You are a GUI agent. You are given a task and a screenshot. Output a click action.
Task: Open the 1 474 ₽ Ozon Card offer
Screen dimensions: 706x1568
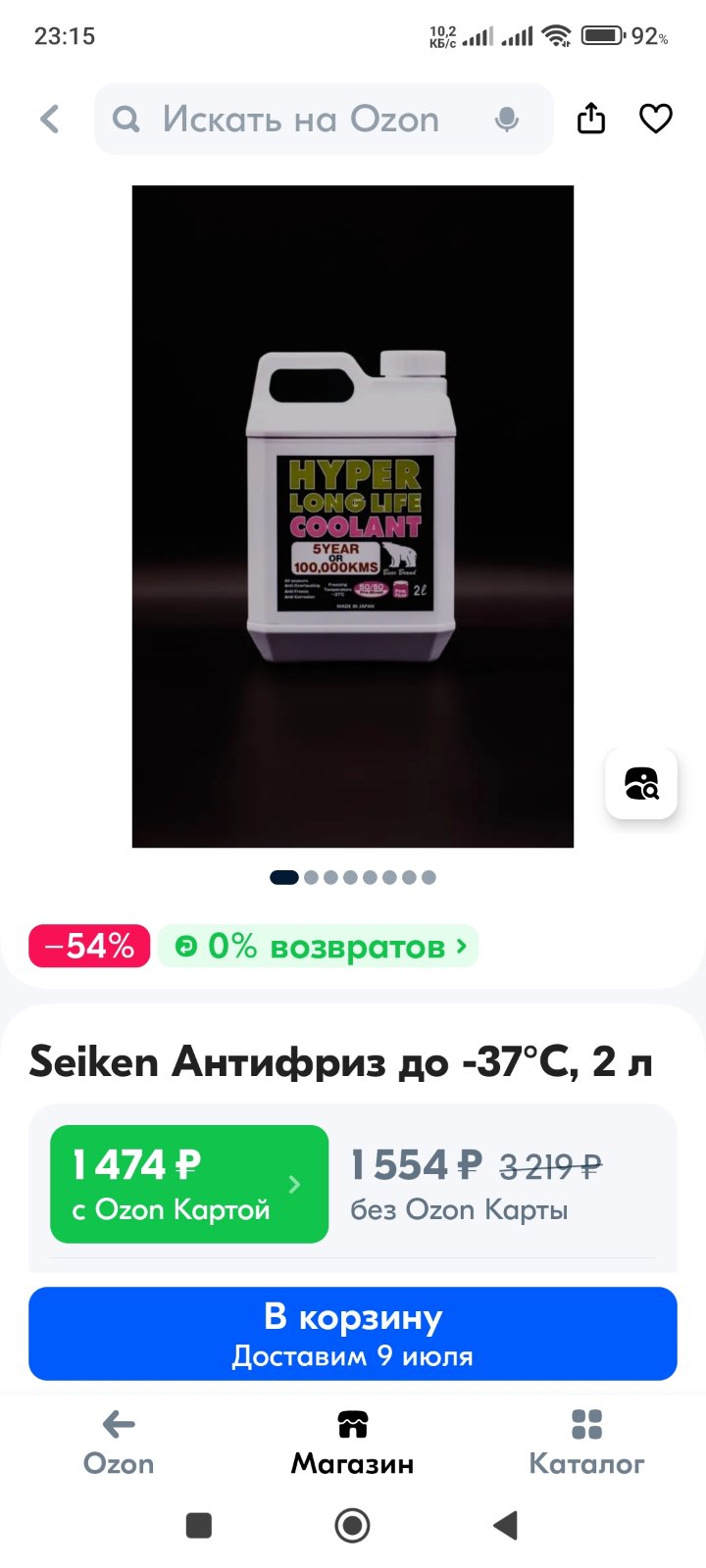point(189,1184)
